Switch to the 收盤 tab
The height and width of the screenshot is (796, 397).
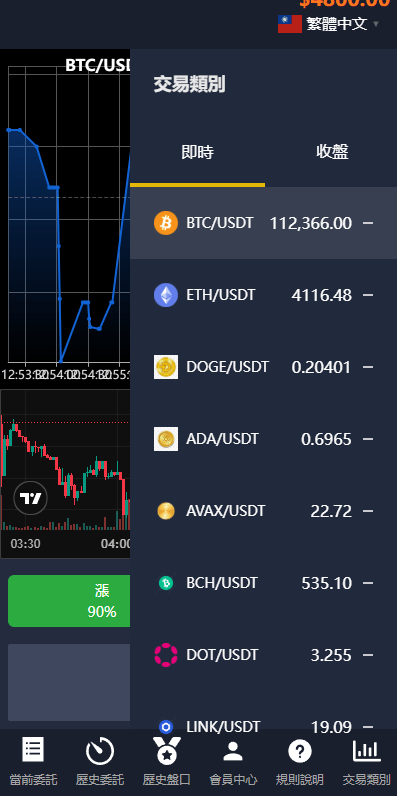pyautogui.click(x=332, y=152)
